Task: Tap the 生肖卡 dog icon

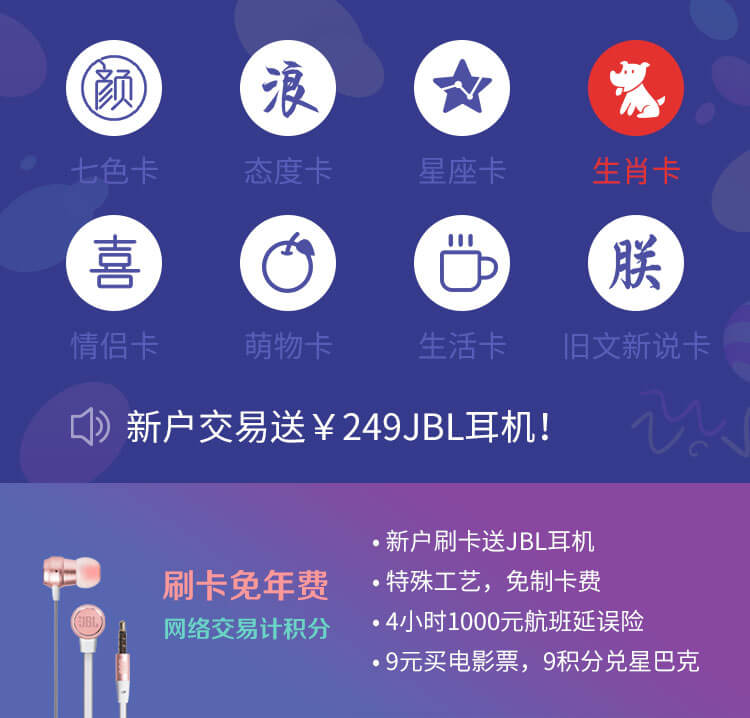Action: coord(636,88)
